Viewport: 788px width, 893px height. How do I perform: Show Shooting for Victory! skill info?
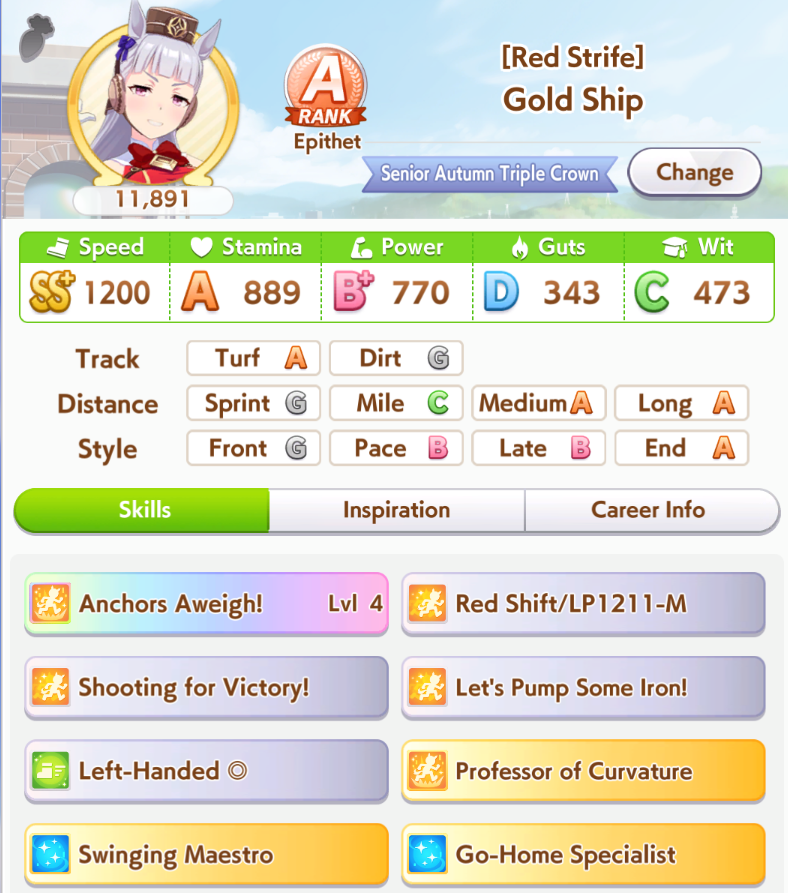click(x=206, y=688)
